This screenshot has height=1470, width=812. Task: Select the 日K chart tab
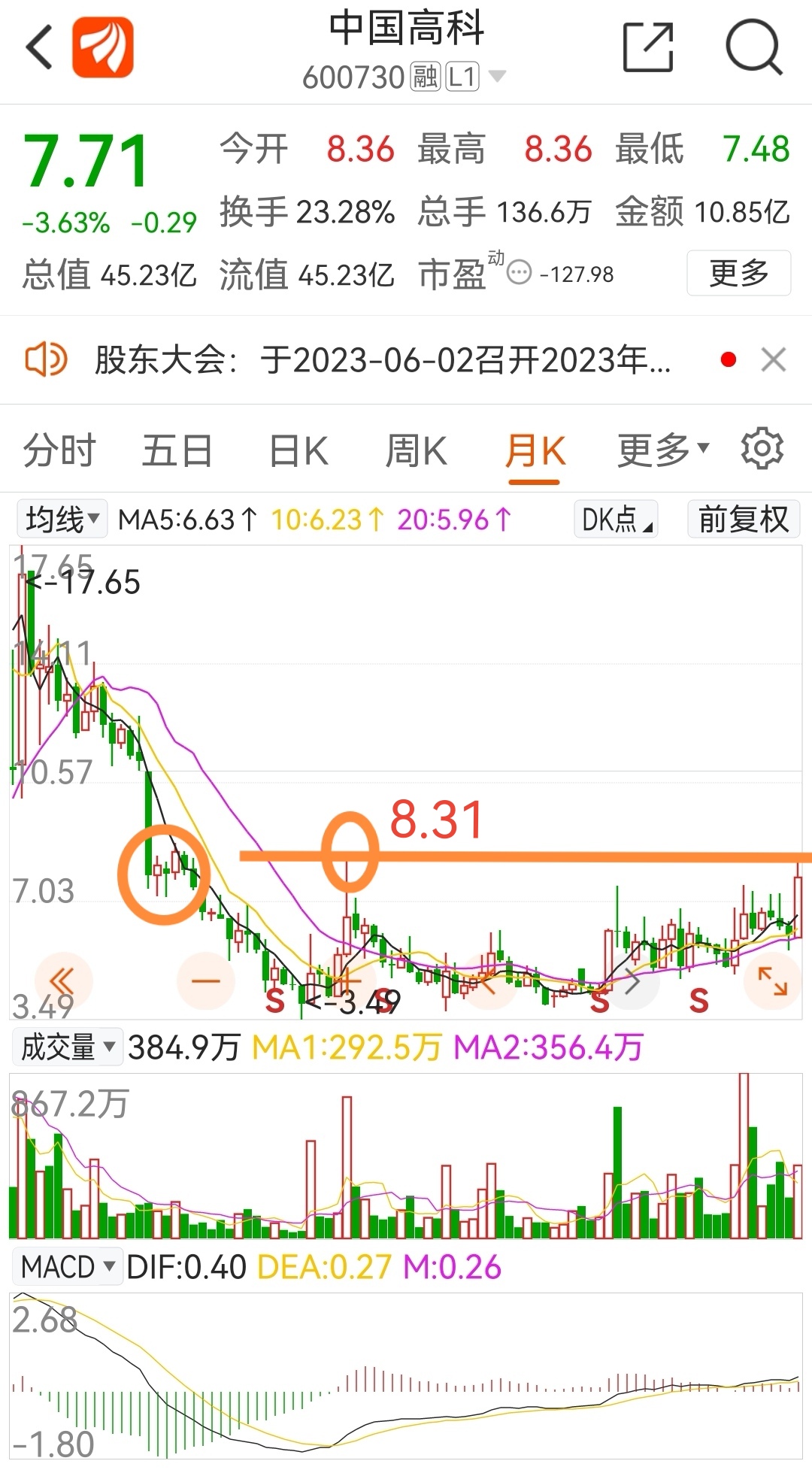coord(299,451)
